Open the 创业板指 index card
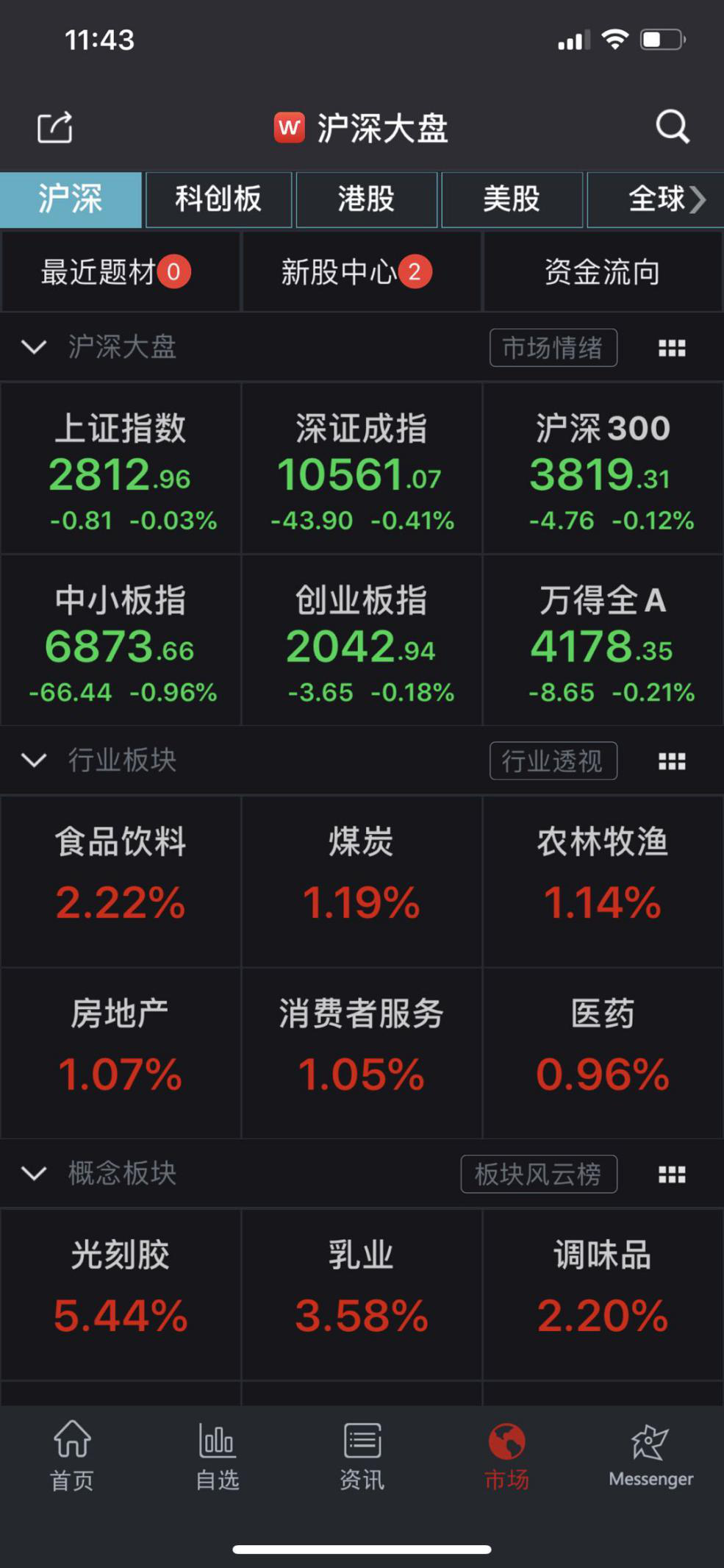This screenshot has height=1568, width=724. click(361, 641)
